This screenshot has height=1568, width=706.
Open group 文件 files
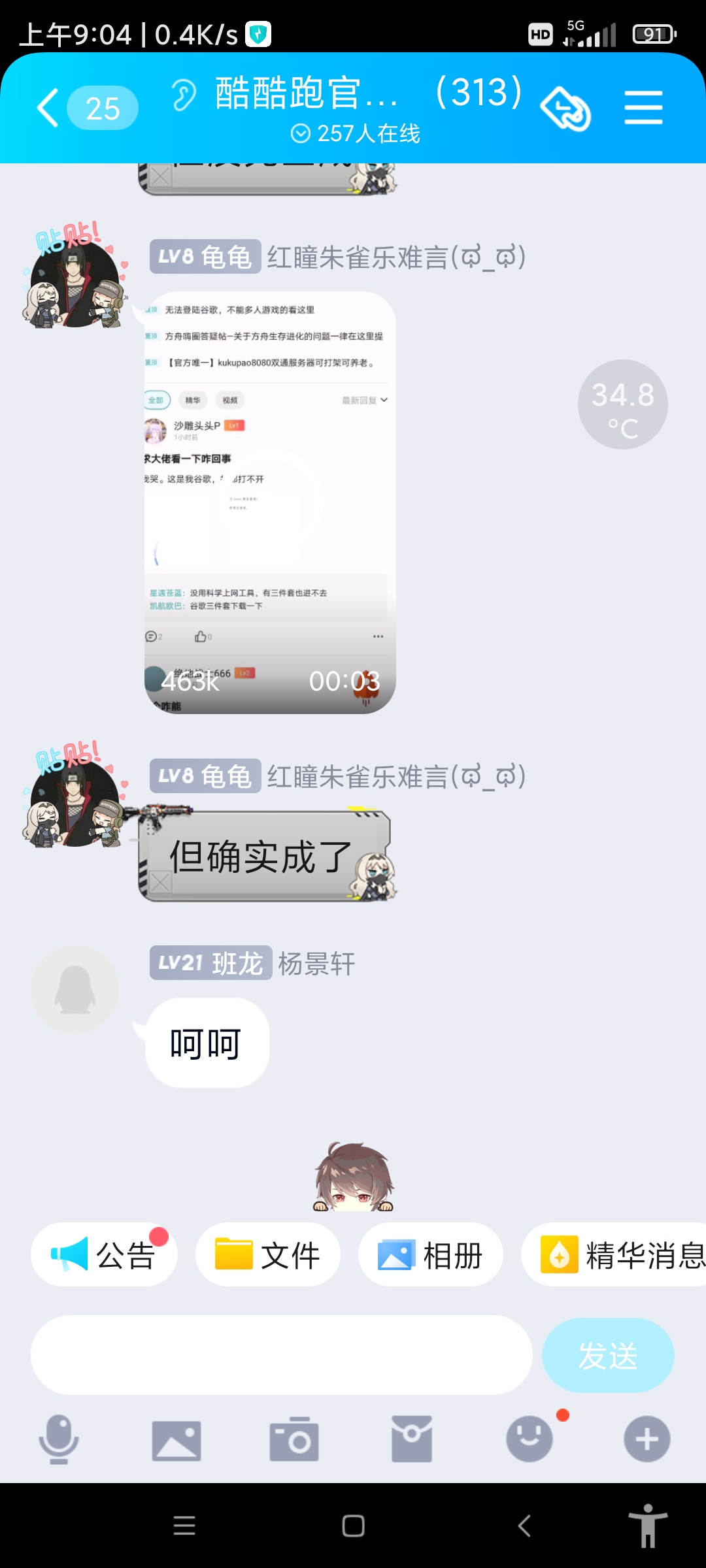pyautogui.click(x=268, y=1255)
